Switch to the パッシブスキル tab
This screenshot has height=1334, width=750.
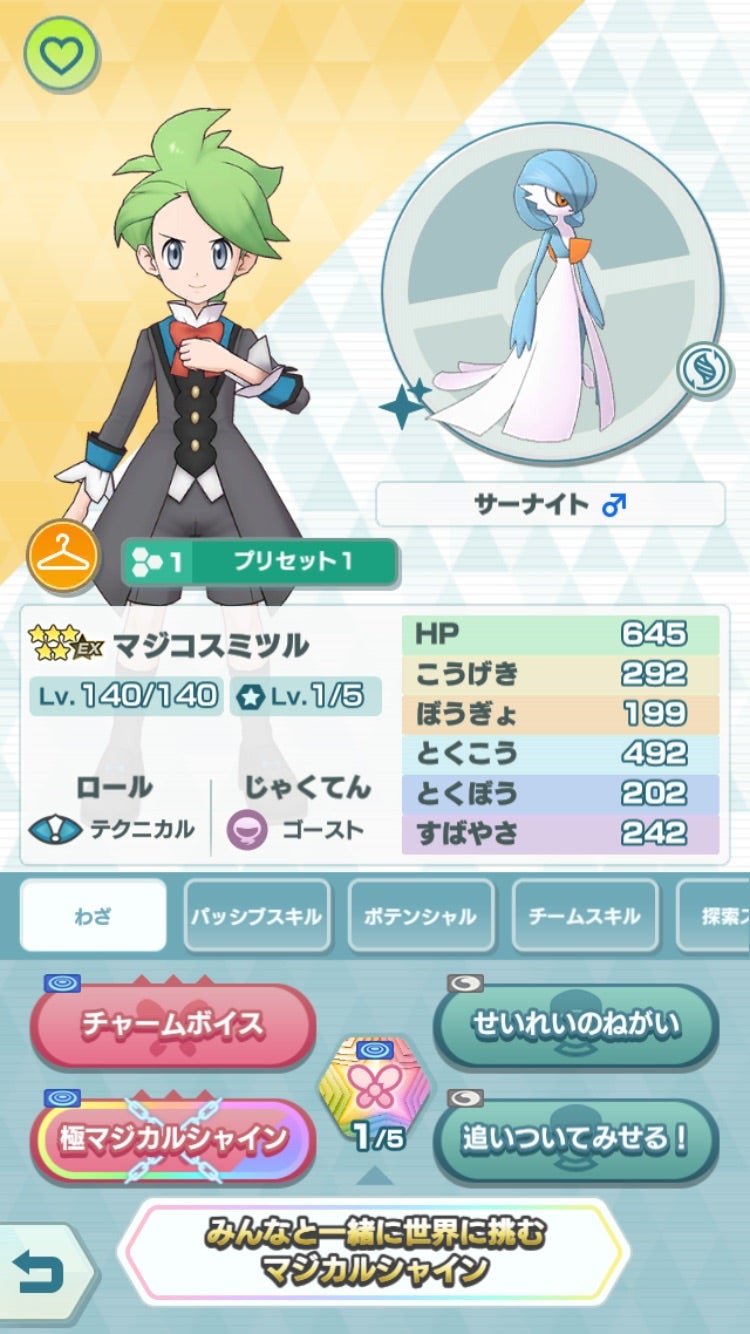pos(257,915)
